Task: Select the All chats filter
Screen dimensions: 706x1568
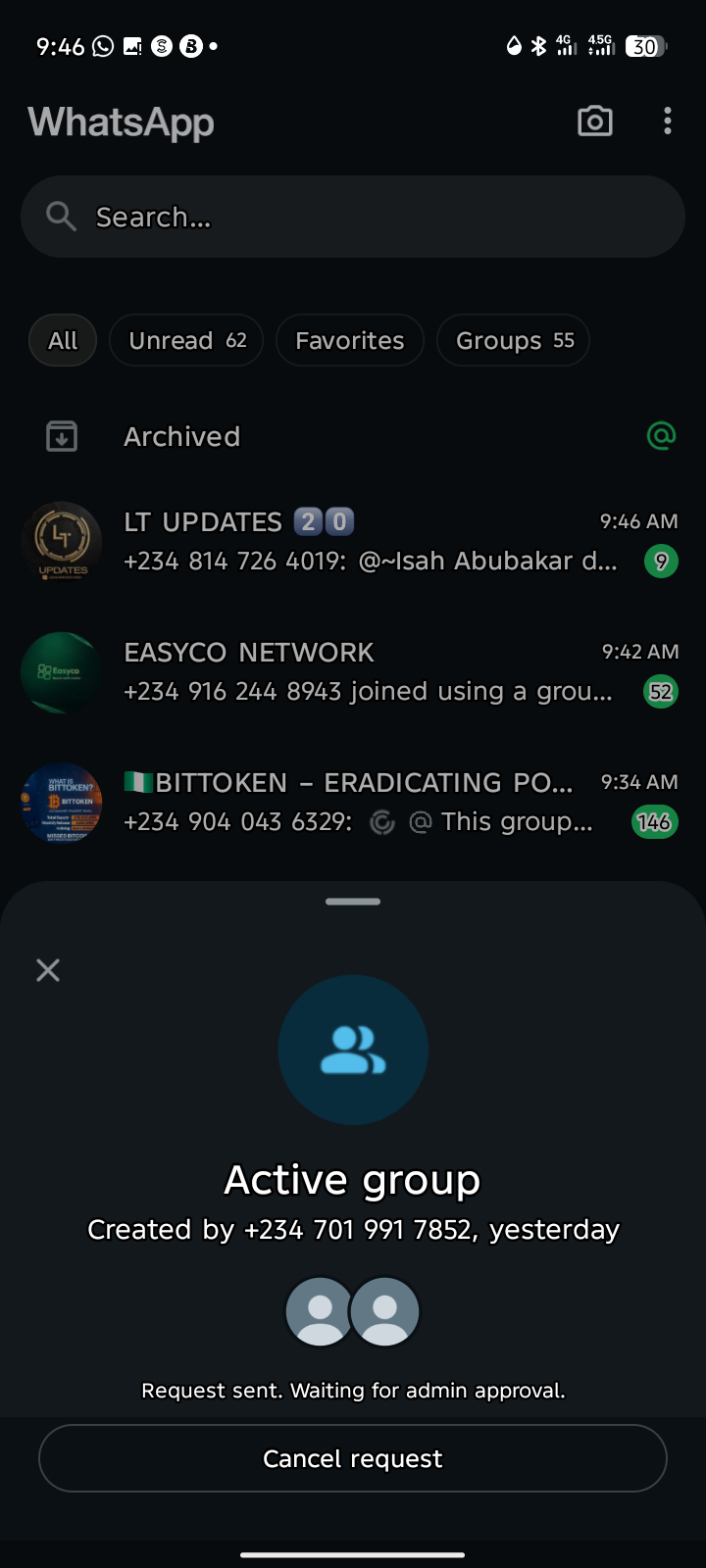Action: pos(63,340)
